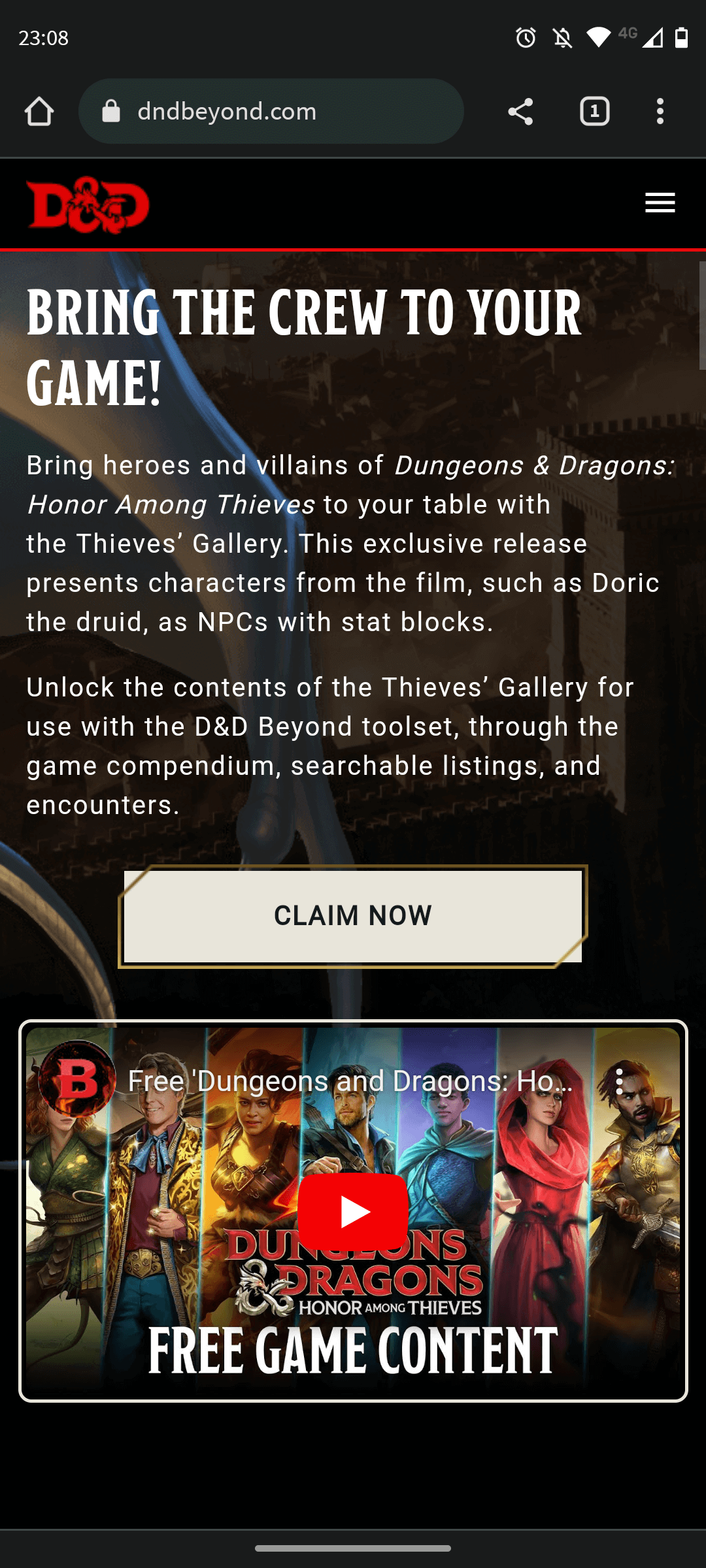Open the site hamburger menu
The image size is (706, 1568).
[660, 203]
